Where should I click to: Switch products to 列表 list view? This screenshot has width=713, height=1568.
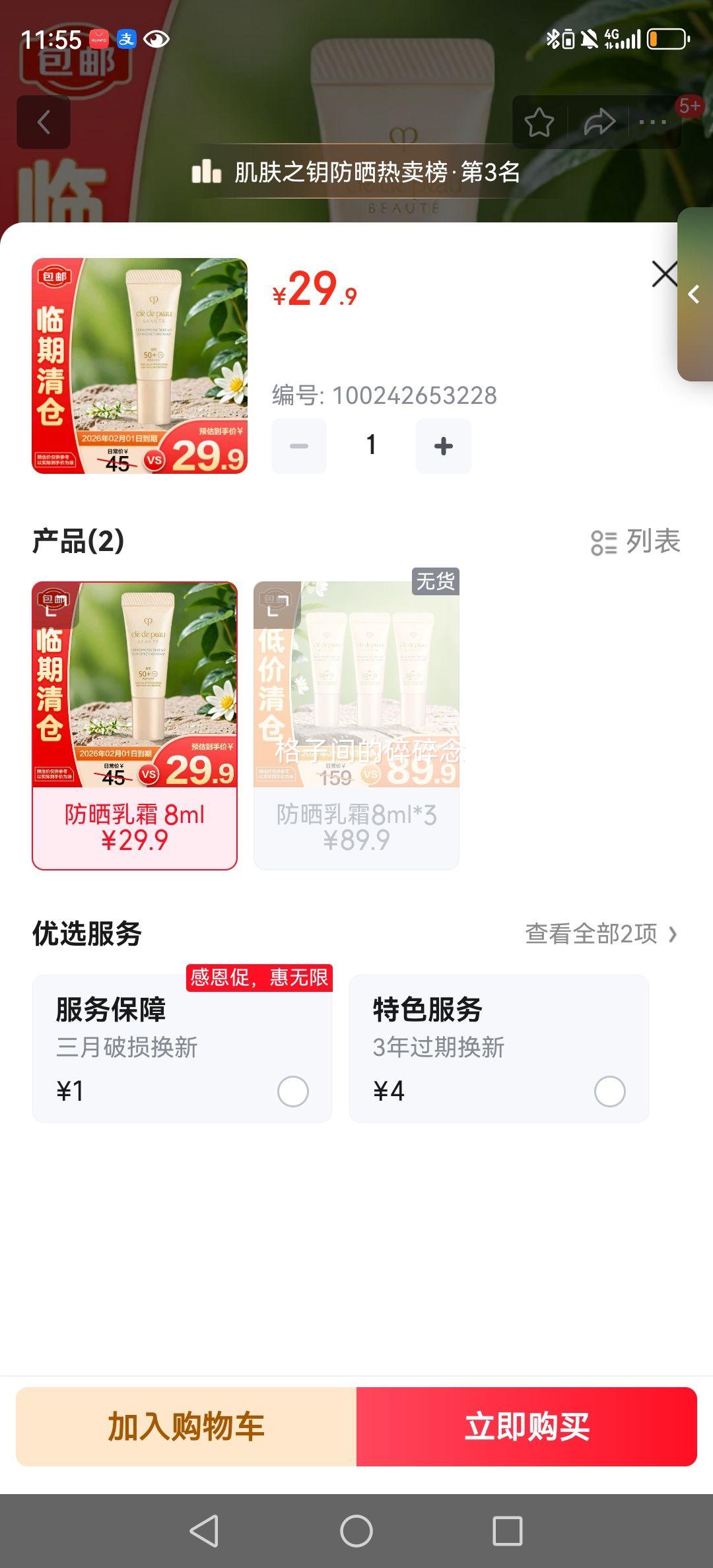coord(636,542)
